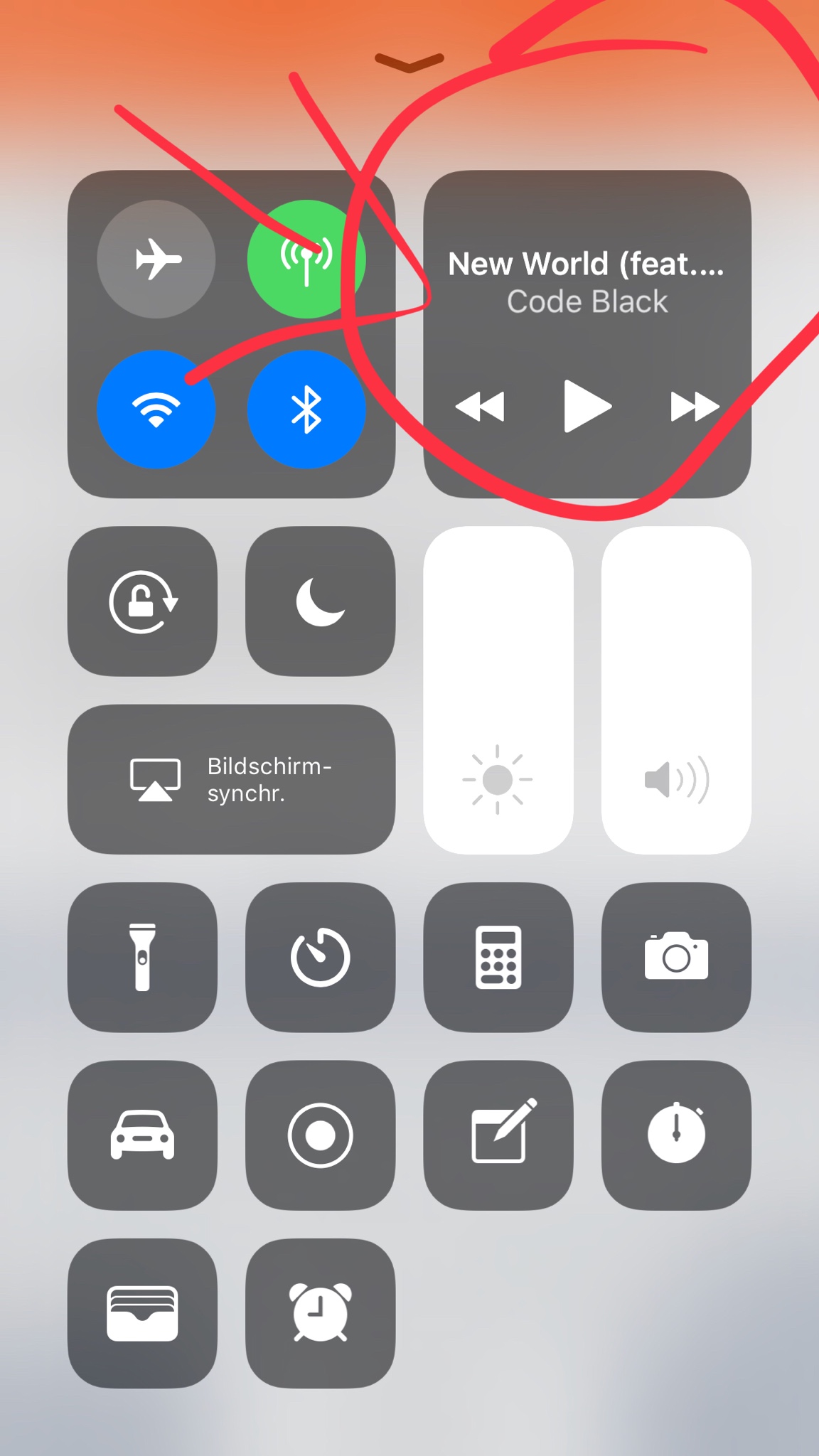Enable airplane mode
The width and height of the screenshot is (819, 1456).
coord(156,259)
